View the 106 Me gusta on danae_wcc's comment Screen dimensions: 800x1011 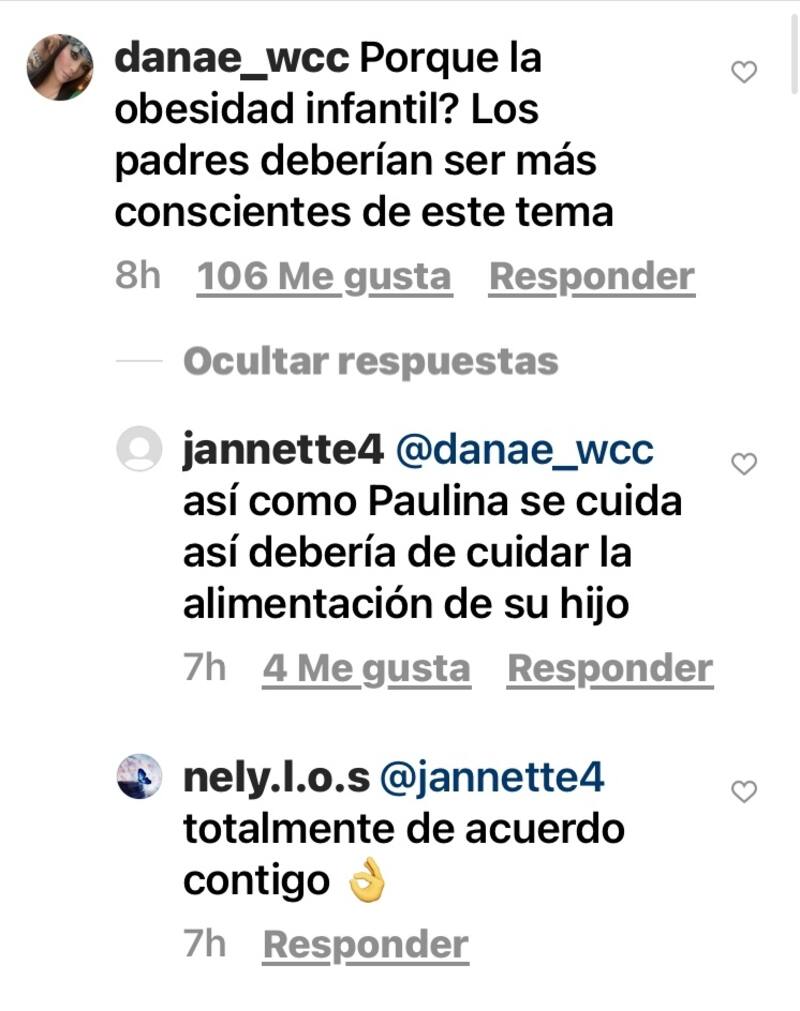click(324, 277)
